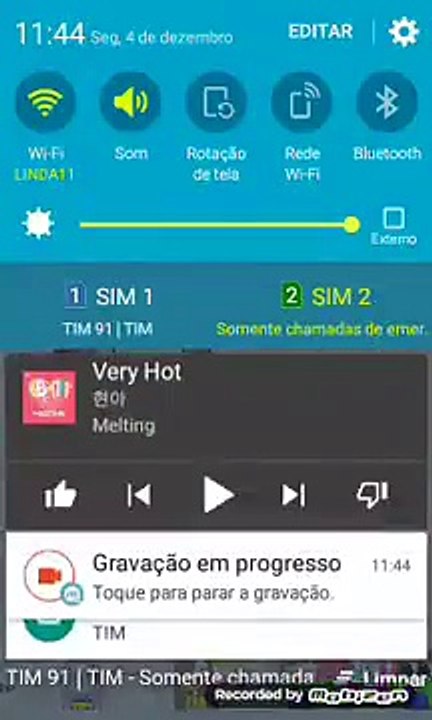Select SIM 2

(x=324, y=310)
